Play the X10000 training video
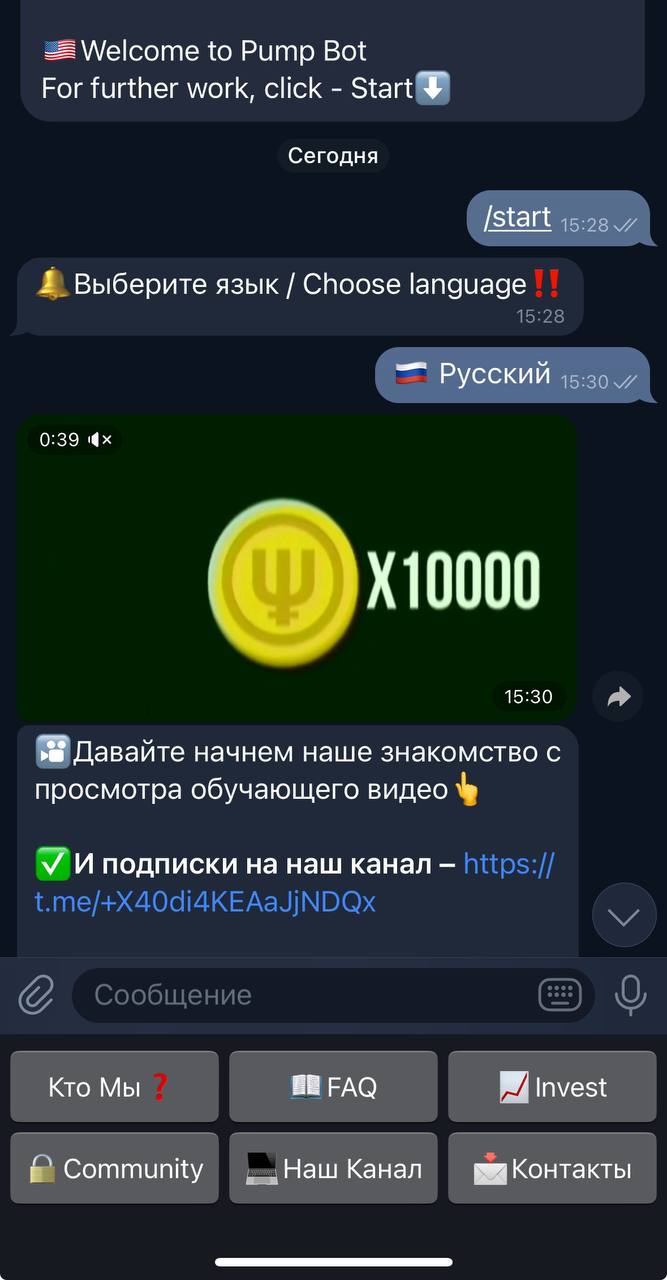This screenshot has height=1280, width=667. [297, 568]
